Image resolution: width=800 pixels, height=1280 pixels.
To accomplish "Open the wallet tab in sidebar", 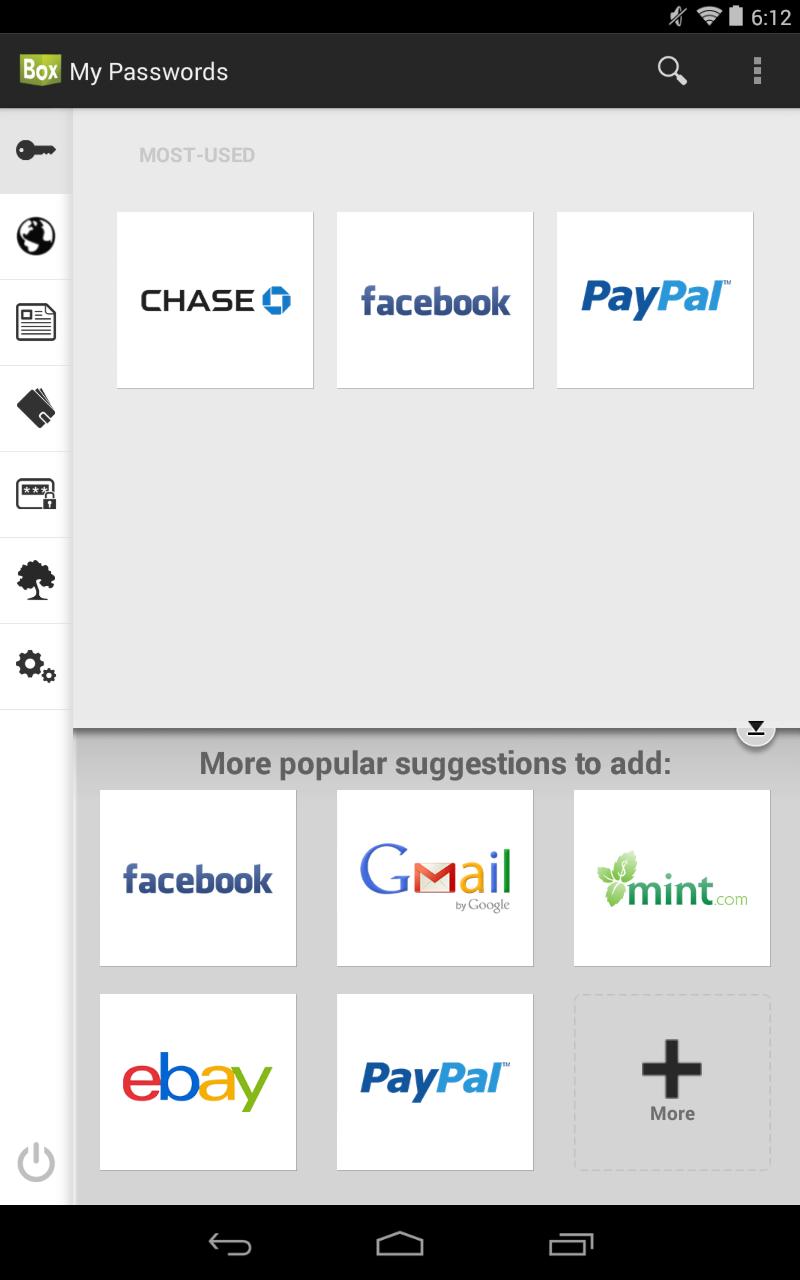I will click(36, 409).
